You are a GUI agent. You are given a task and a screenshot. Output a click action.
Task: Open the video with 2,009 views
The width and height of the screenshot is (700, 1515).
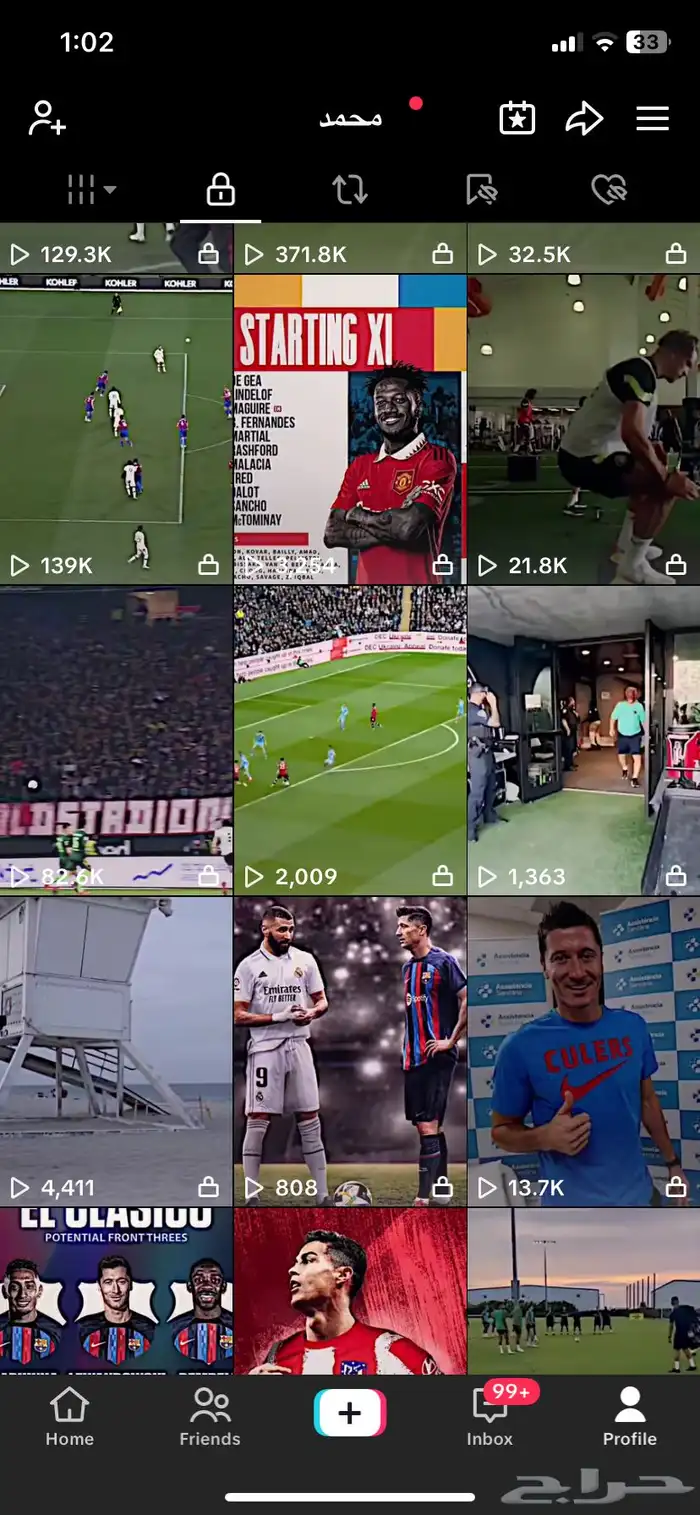tap(350, 740)
